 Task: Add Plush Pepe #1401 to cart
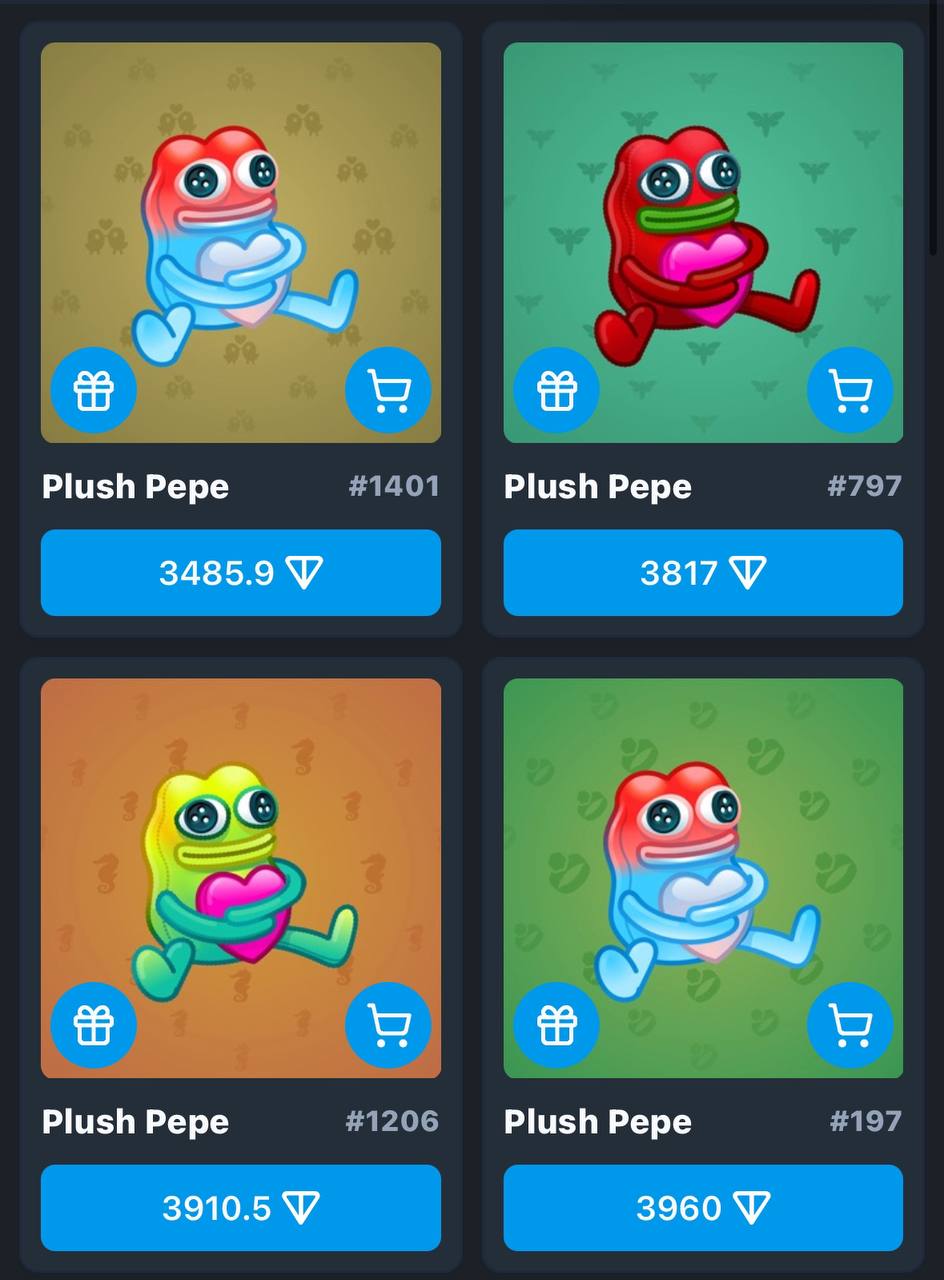pos(388,390)
